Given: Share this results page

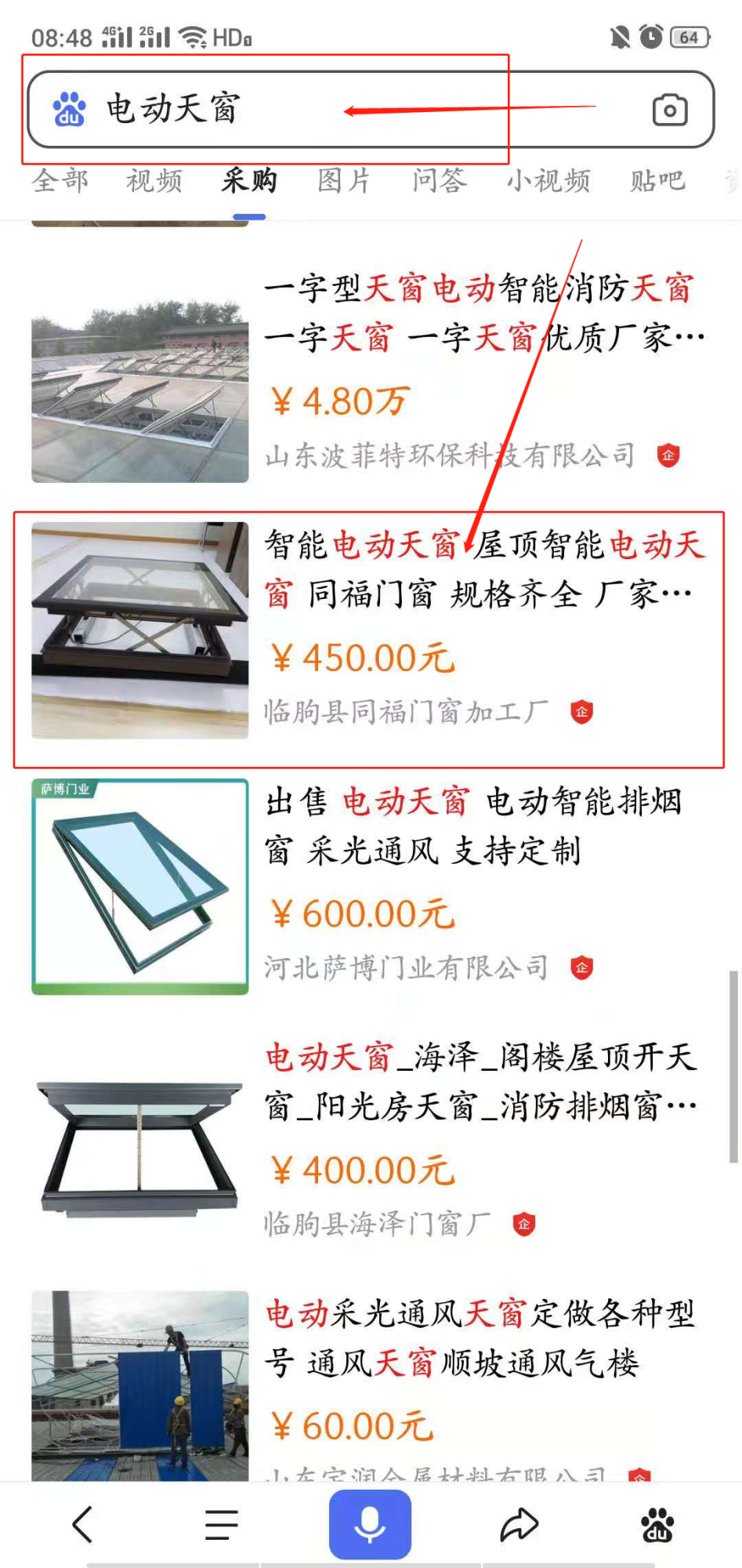Looking at the screenshot, I should tap(519, 1524).
